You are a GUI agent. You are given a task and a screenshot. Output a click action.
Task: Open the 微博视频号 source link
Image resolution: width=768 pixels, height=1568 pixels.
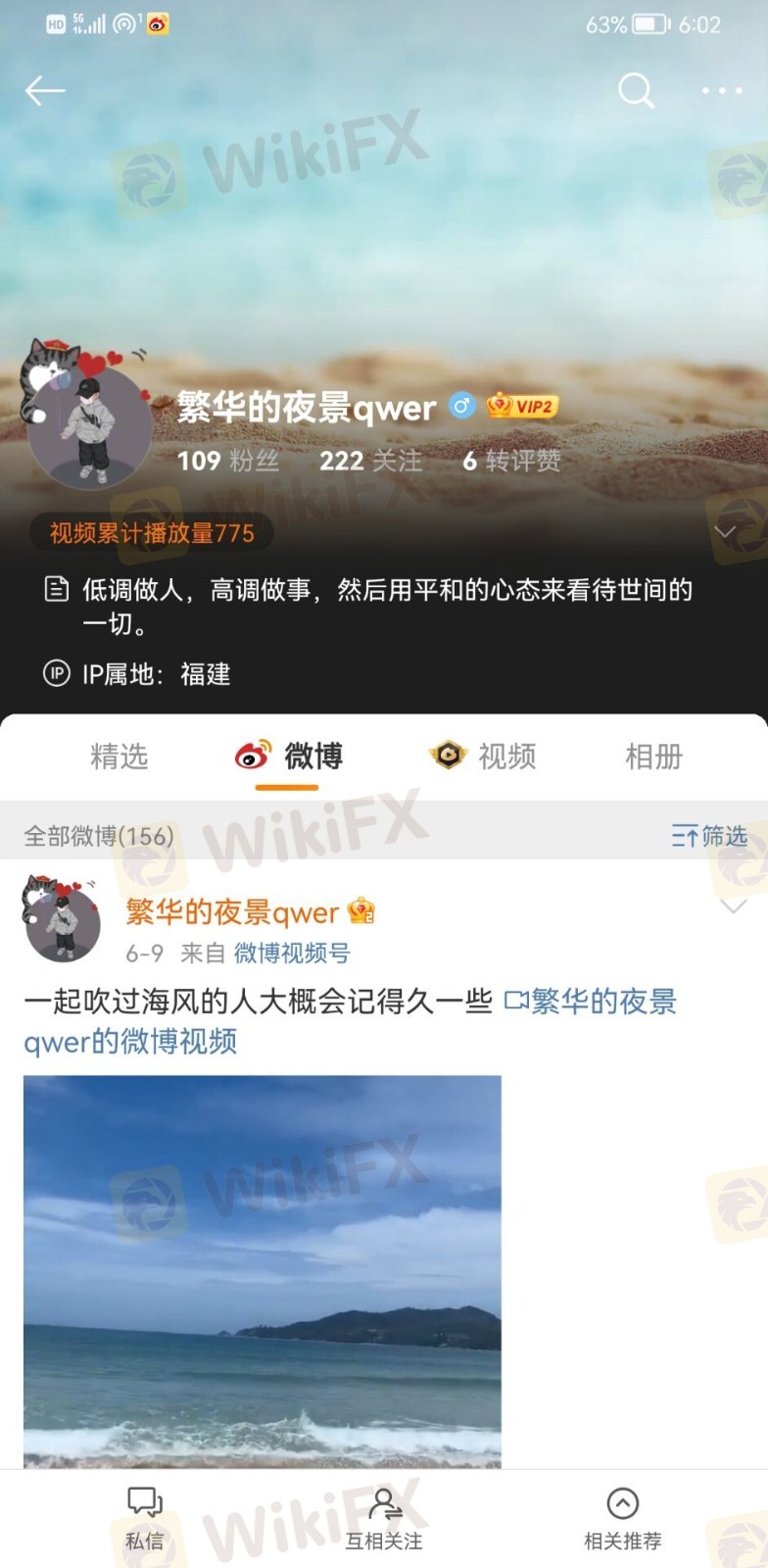292,953
